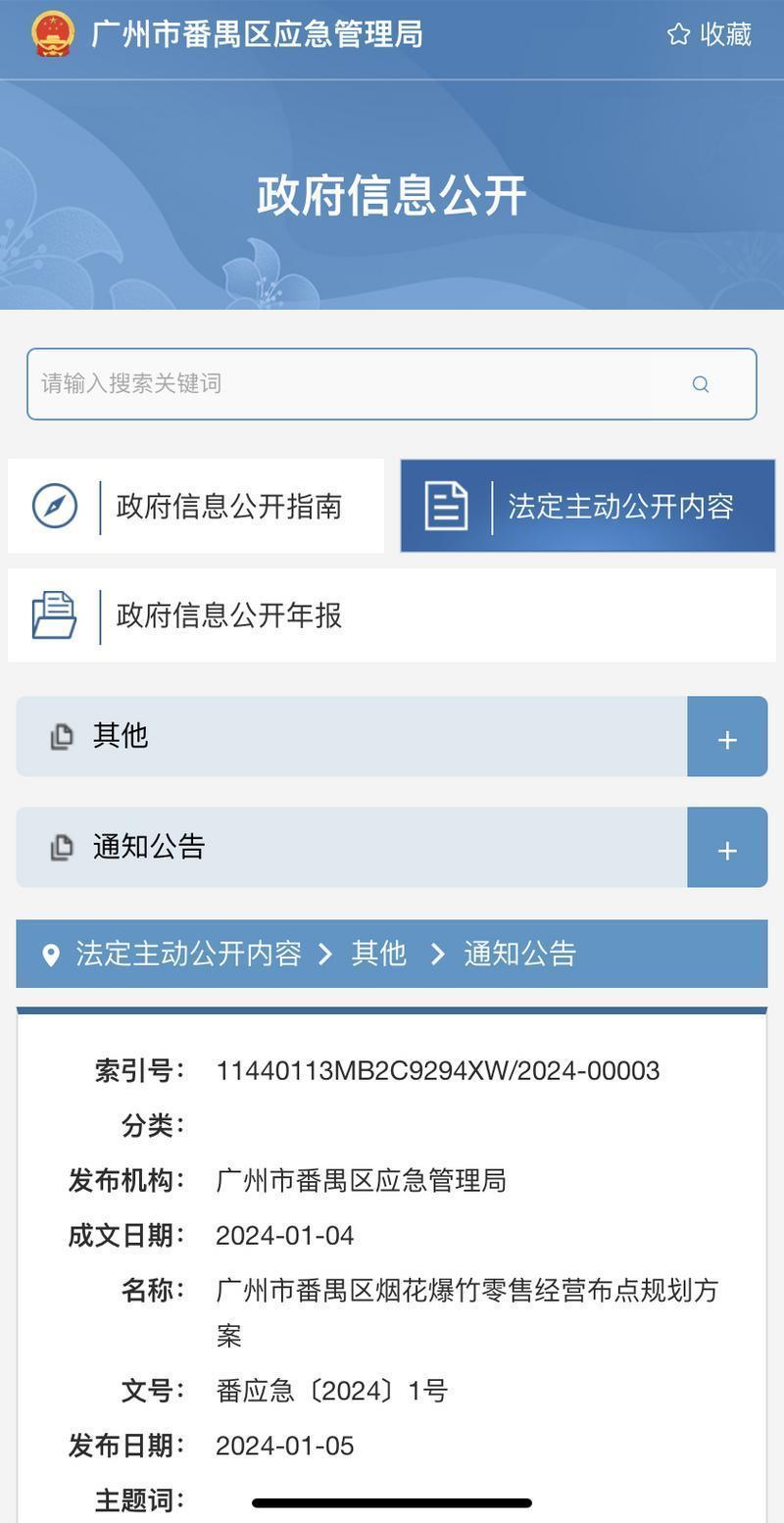Open 通知公告 breadcrumb link
This screenshot has width=784, height=1523.
tap(519, 954)
